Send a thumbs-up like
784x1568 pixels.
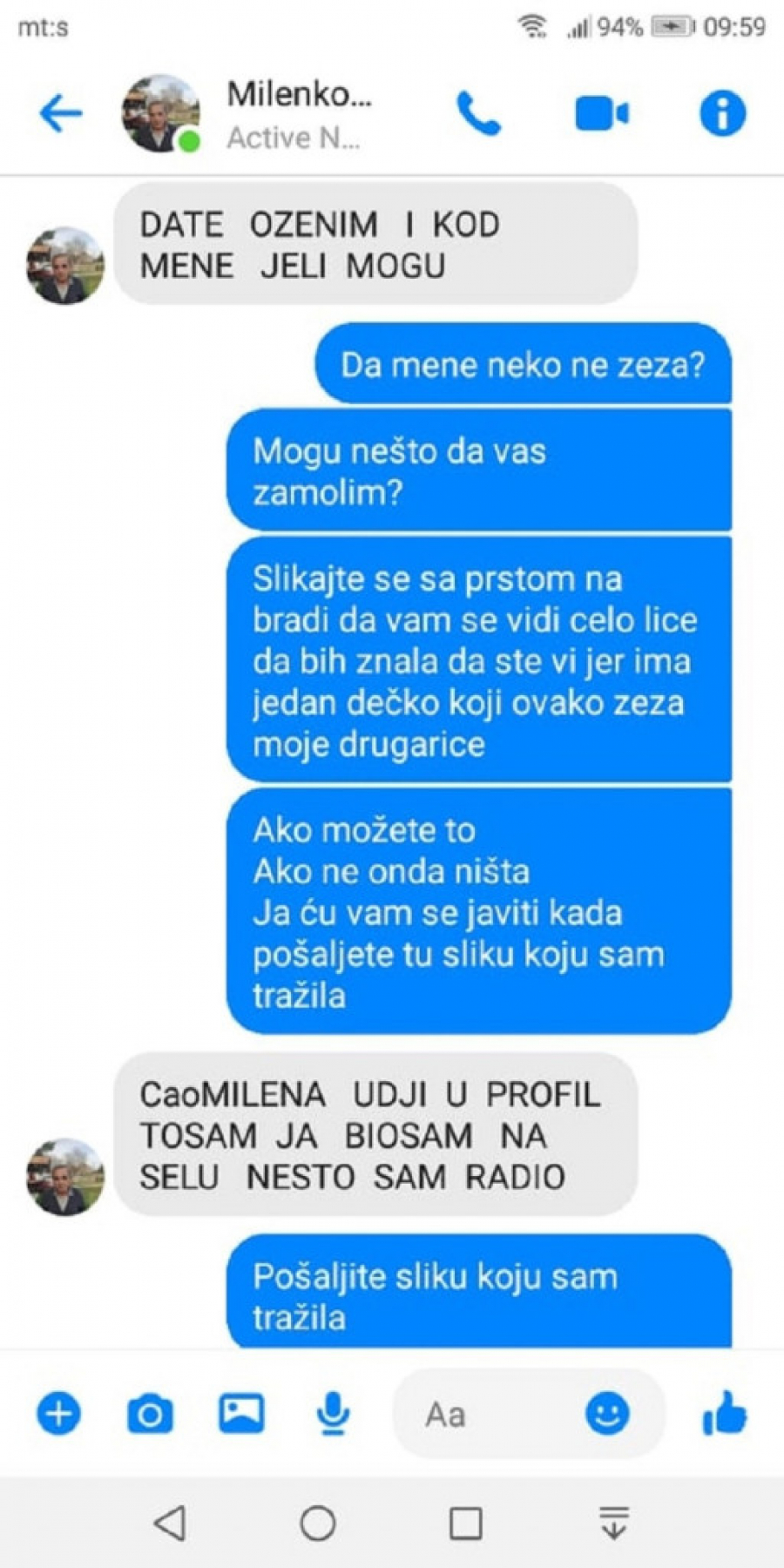pos(725,1413)
